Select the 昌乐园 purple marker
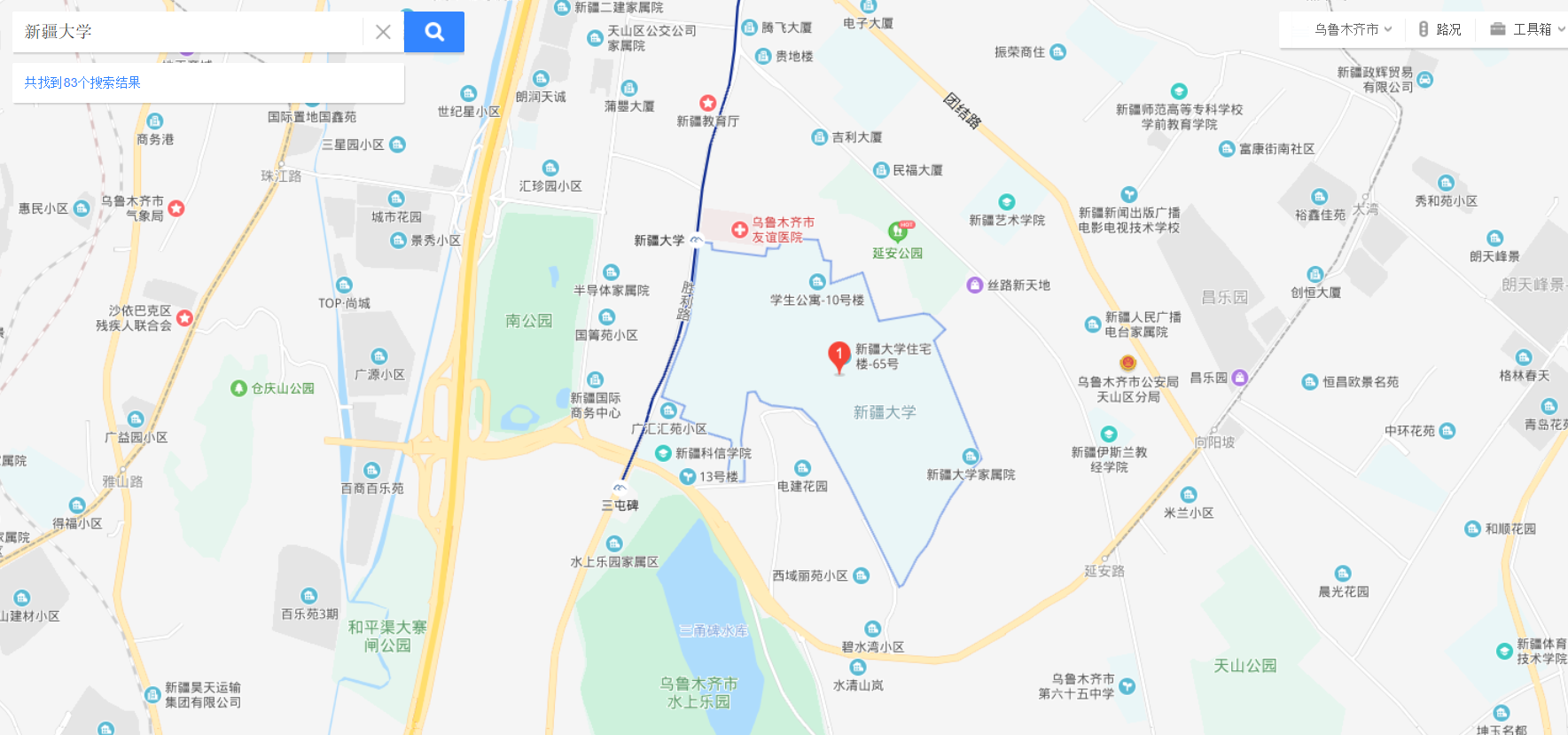Screen dimensions: 1568x735 tap(1240, 378)
